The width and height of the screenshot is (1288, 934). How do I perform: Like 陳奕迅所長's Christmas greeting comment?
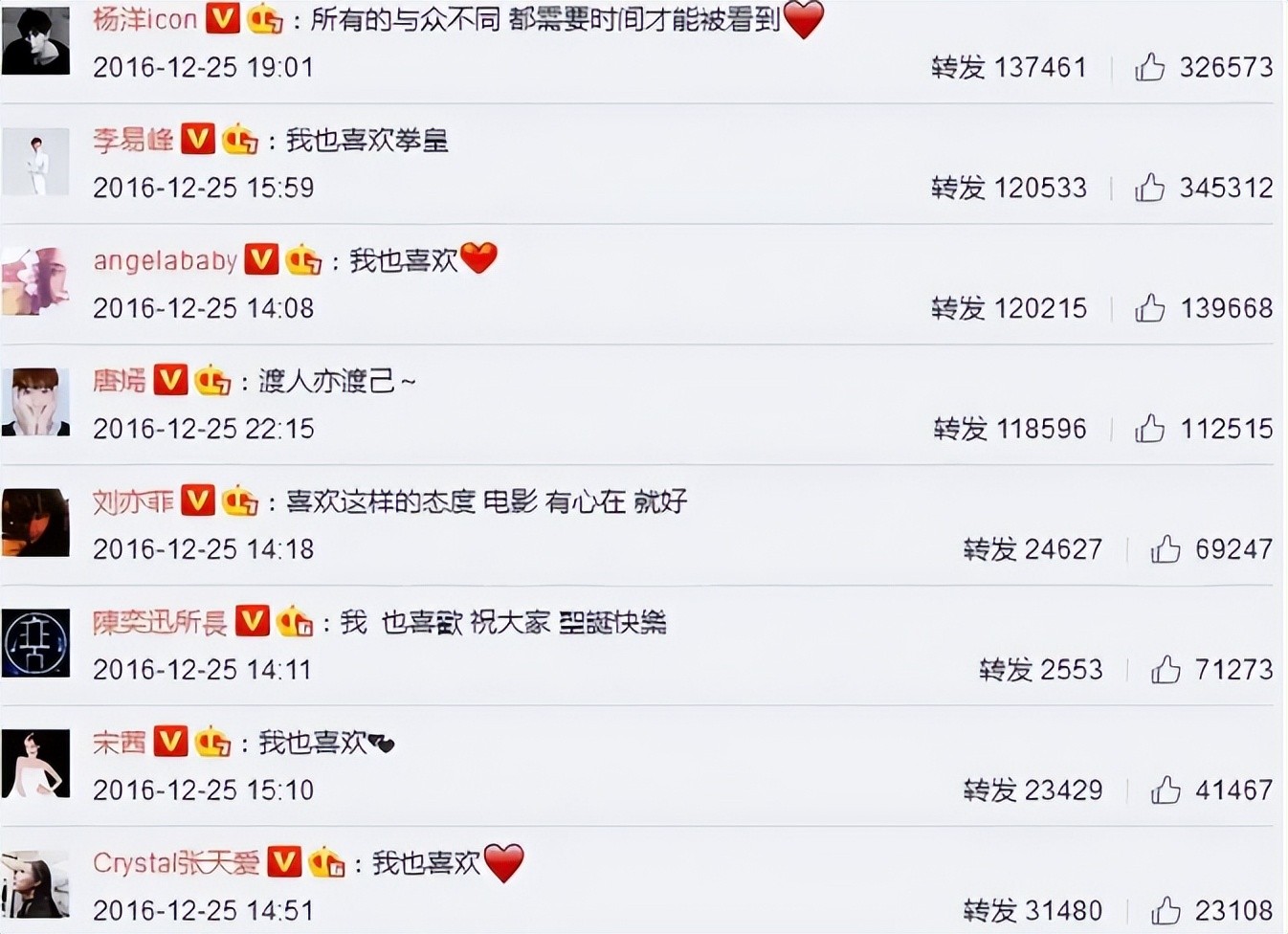coord(1166,670)
